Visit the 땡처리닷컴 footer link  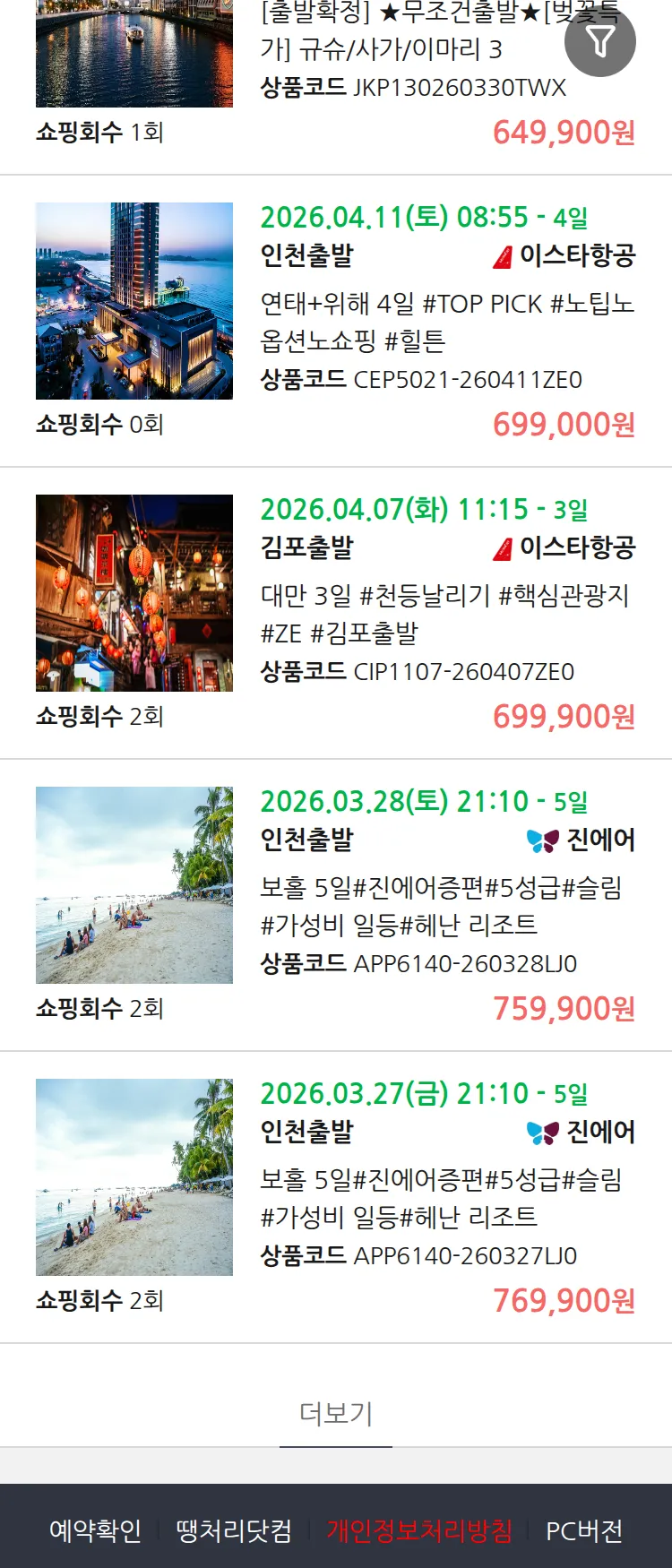[234, 1530]
